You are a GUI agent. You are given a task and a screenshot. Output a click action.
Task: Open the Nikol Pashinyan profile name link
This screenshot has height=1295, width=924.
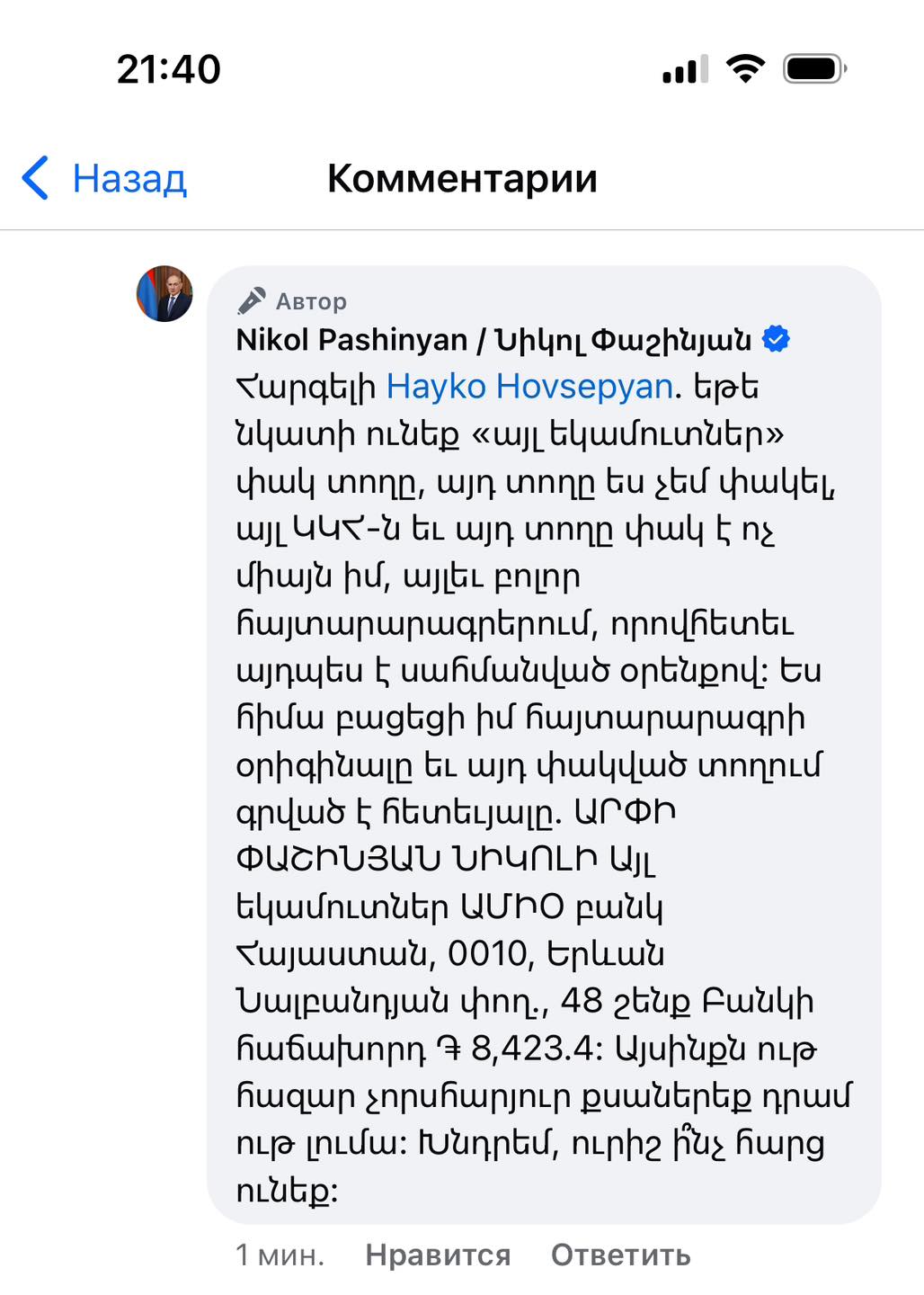pos(493,340)
